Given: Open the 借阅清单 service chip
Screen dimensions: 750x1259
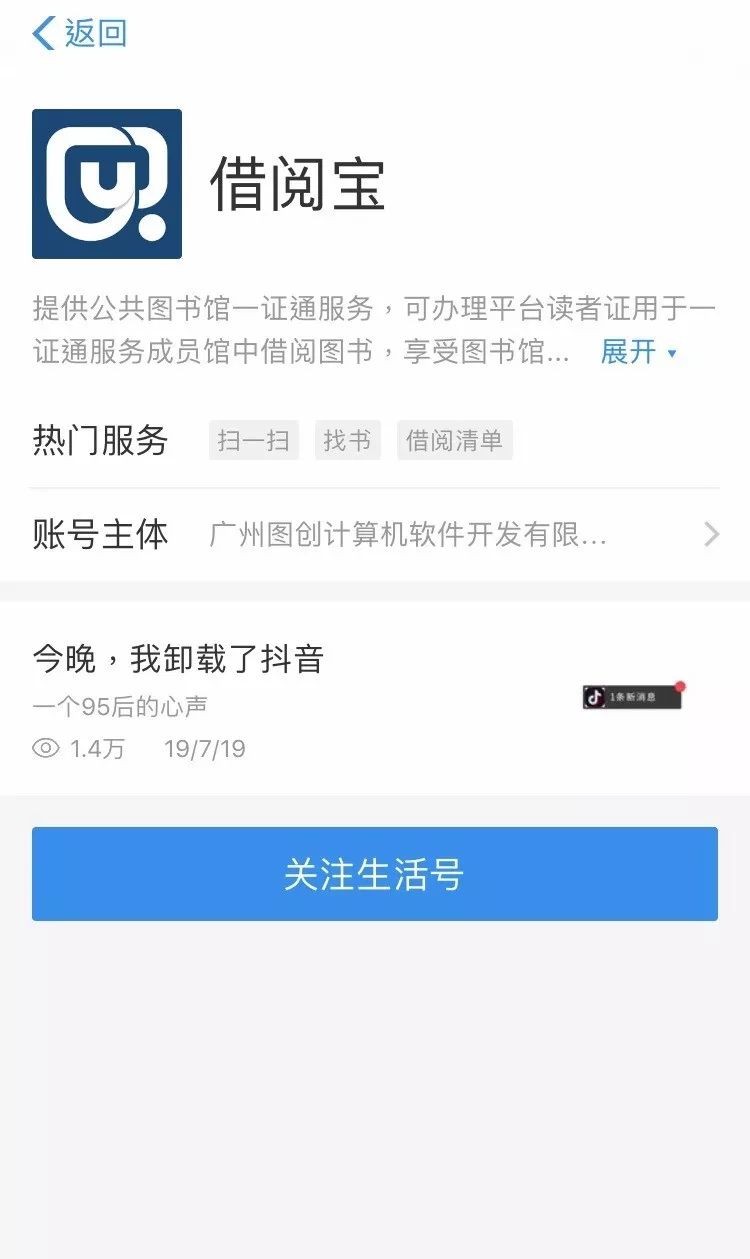Looking at the screenshot, I should (454, 441).
